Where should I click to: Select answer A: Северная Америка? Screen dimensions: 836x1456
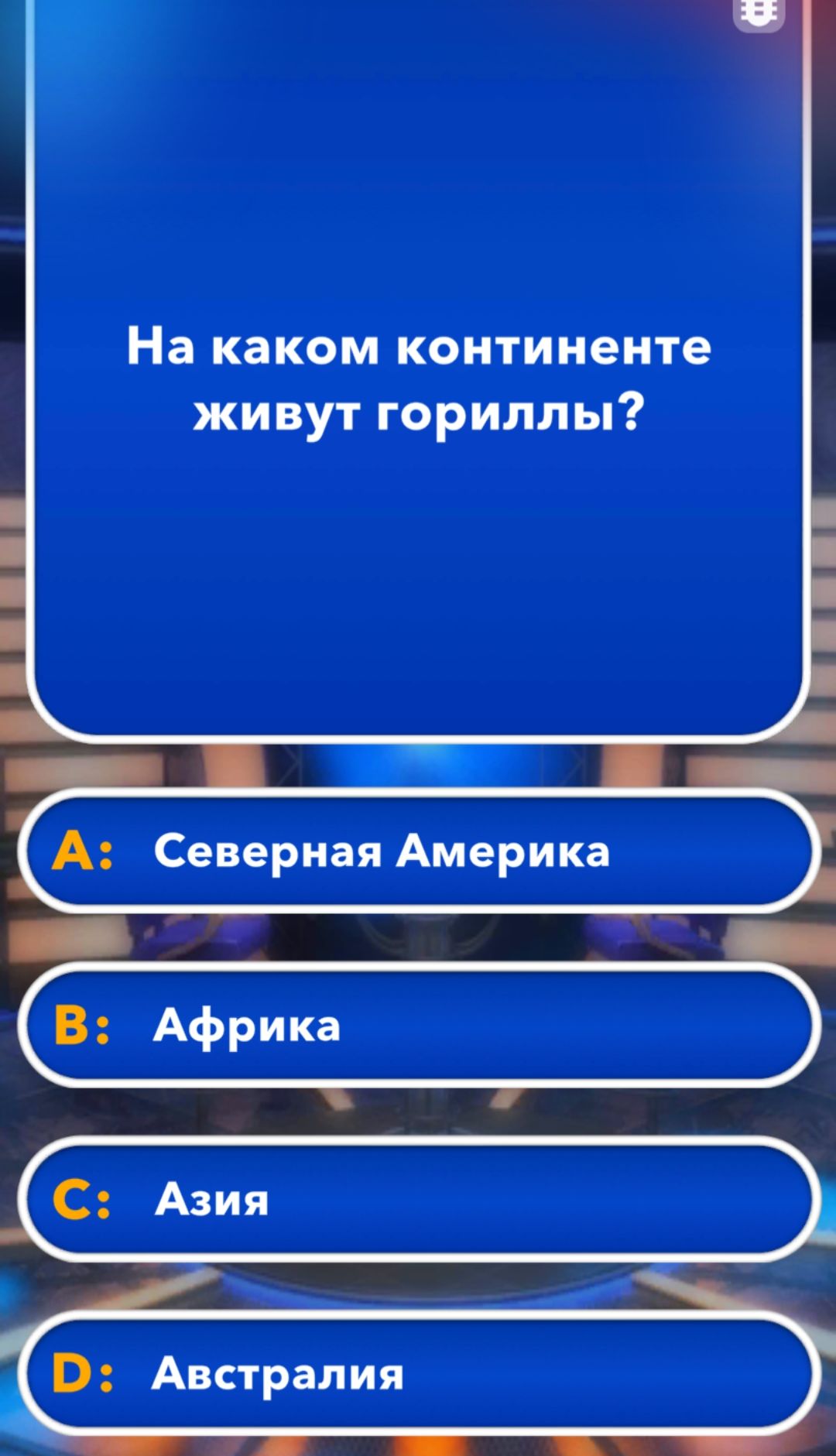pos(418,851)
